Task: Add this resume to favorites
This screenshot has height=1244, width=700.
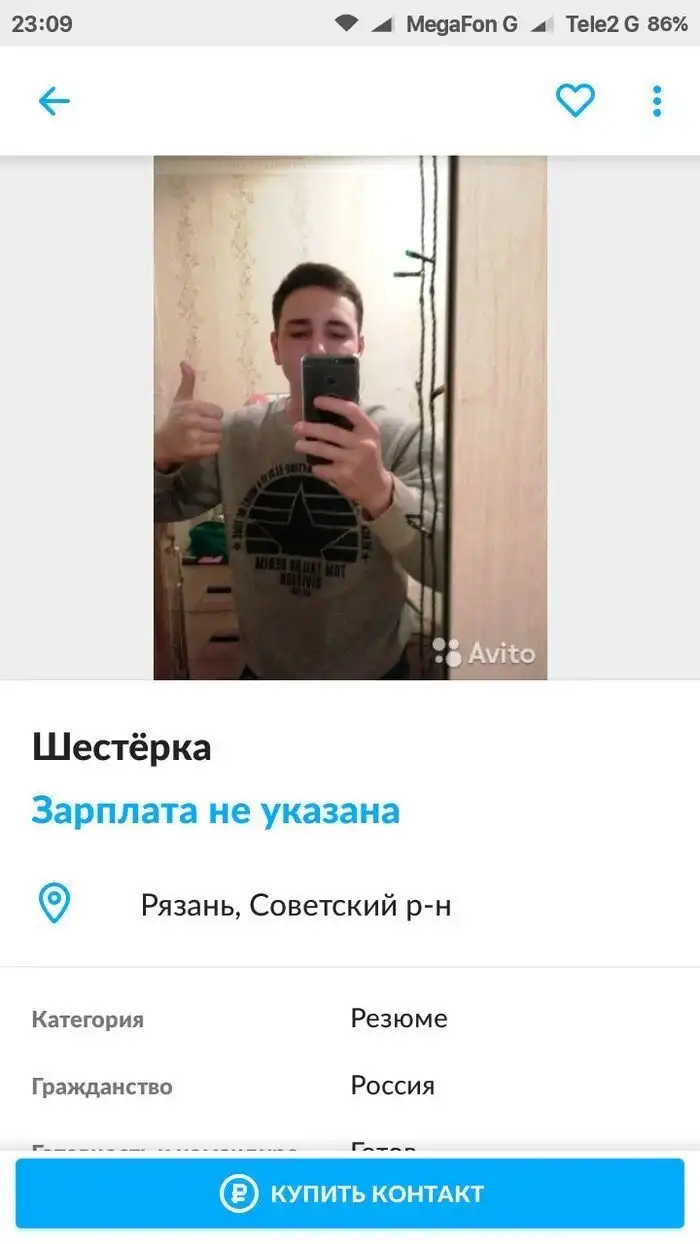Action: (575, 100)
